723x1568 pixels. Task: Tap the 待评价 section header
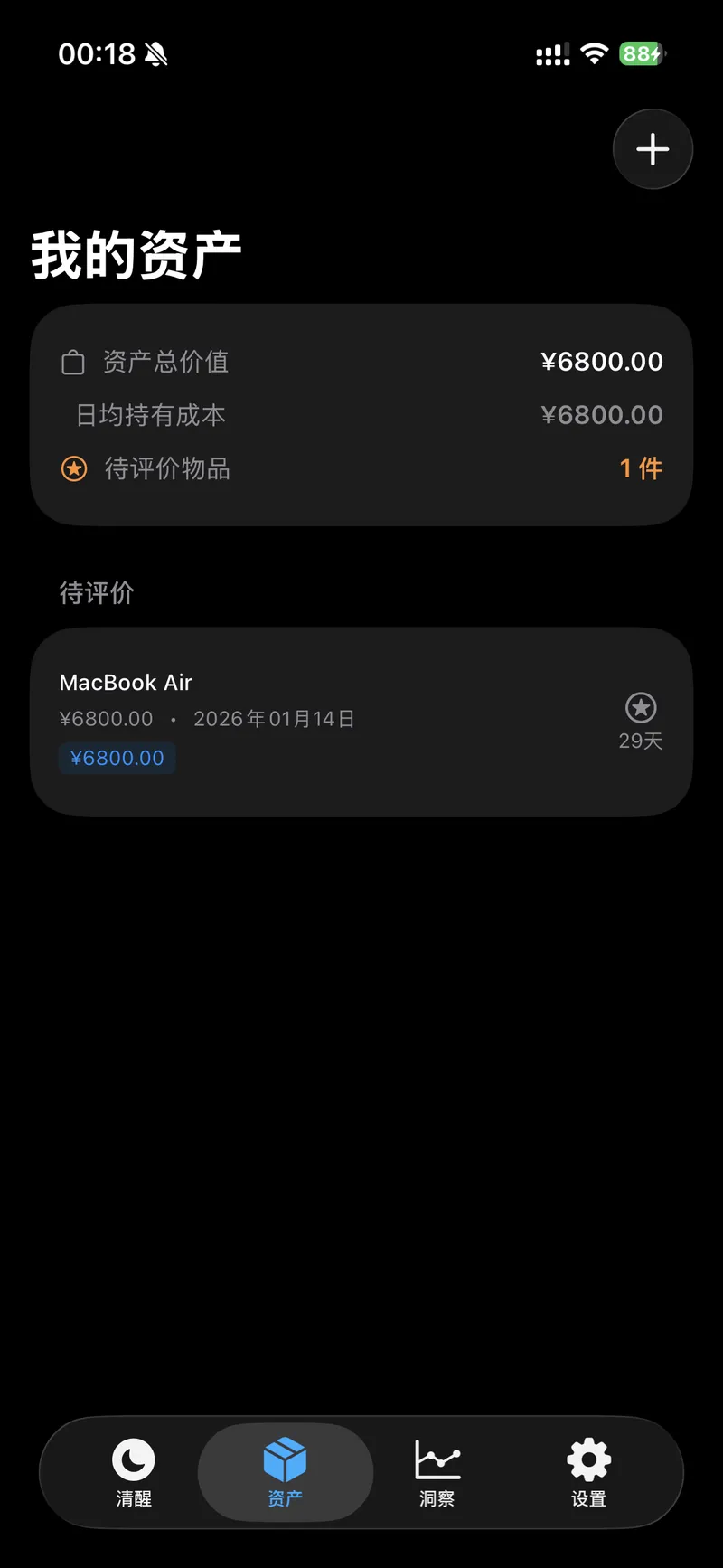(96, 593)
